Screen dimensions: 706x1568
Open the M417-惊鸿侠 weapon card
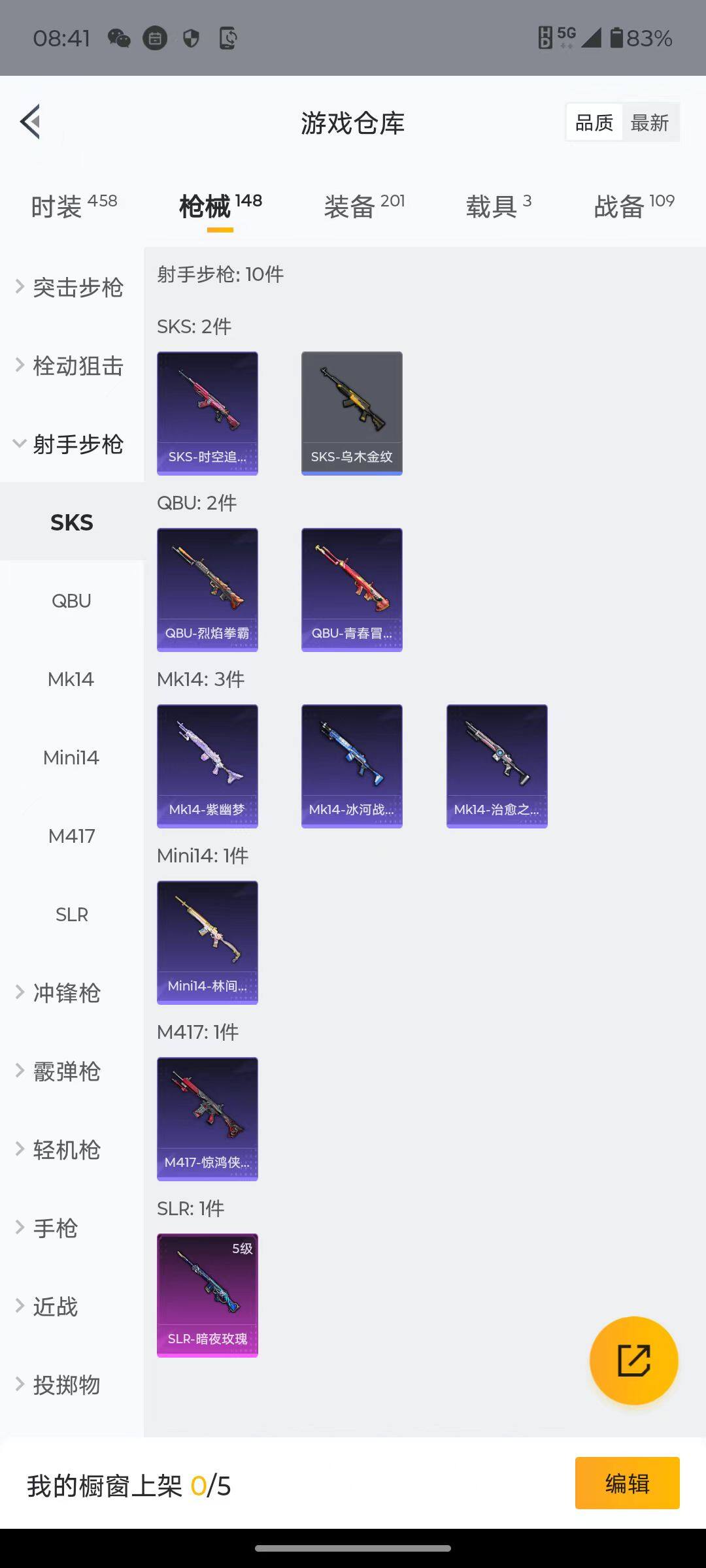tap(207, 1119)
